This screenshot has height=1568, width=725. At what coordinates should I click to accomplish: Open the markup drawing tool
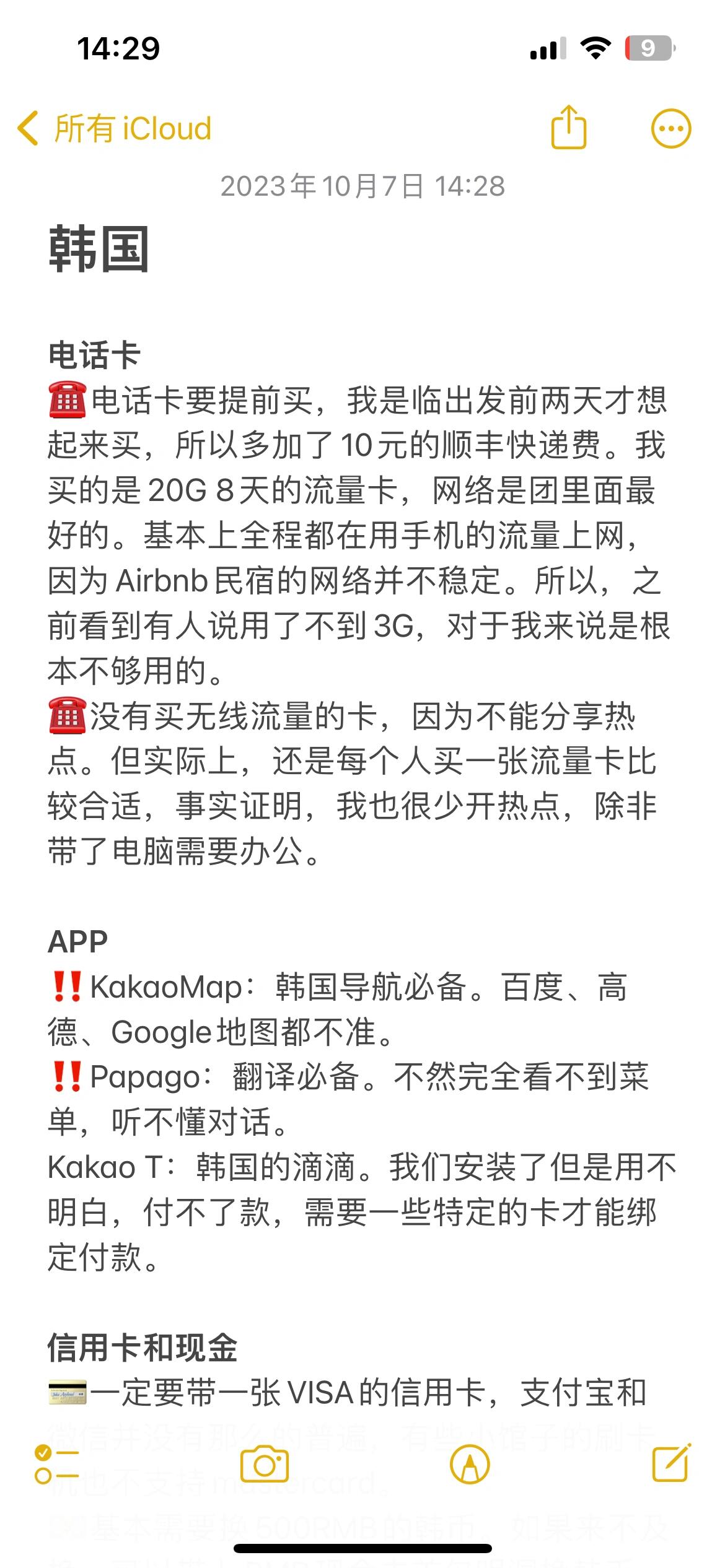point(470,1465)
